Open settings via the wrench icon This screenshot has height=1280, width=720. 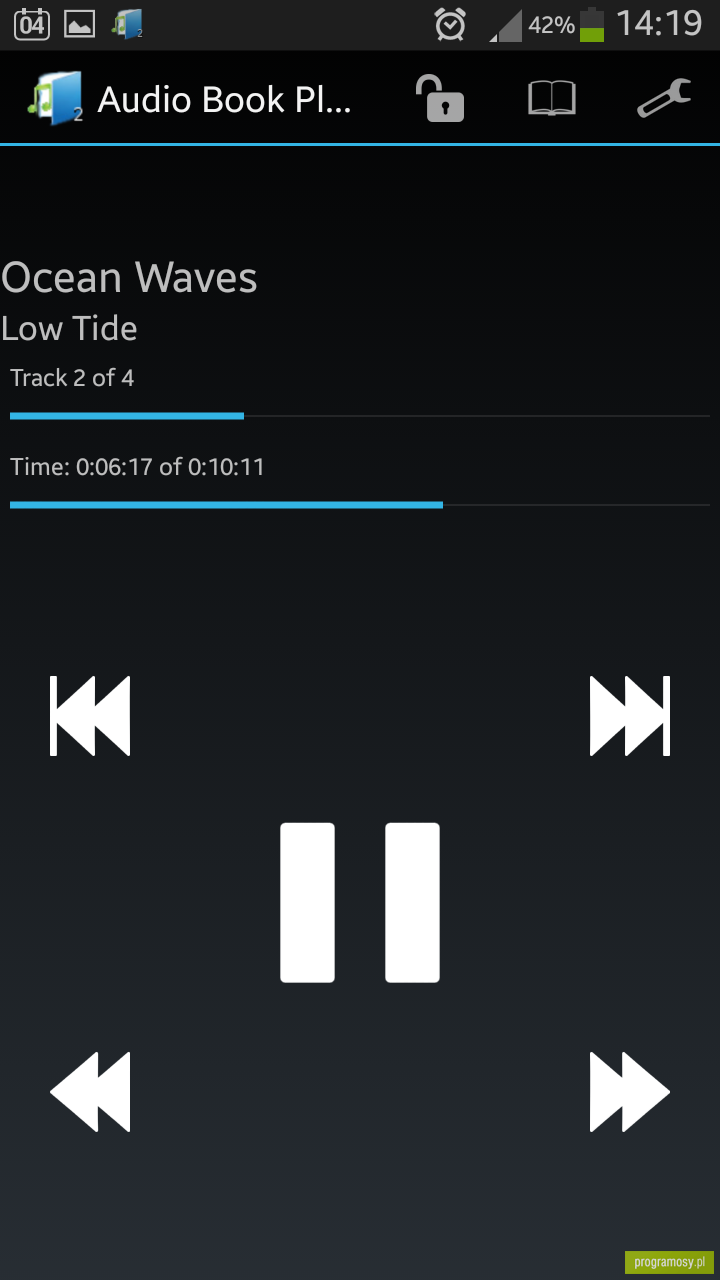pos(664,98)
